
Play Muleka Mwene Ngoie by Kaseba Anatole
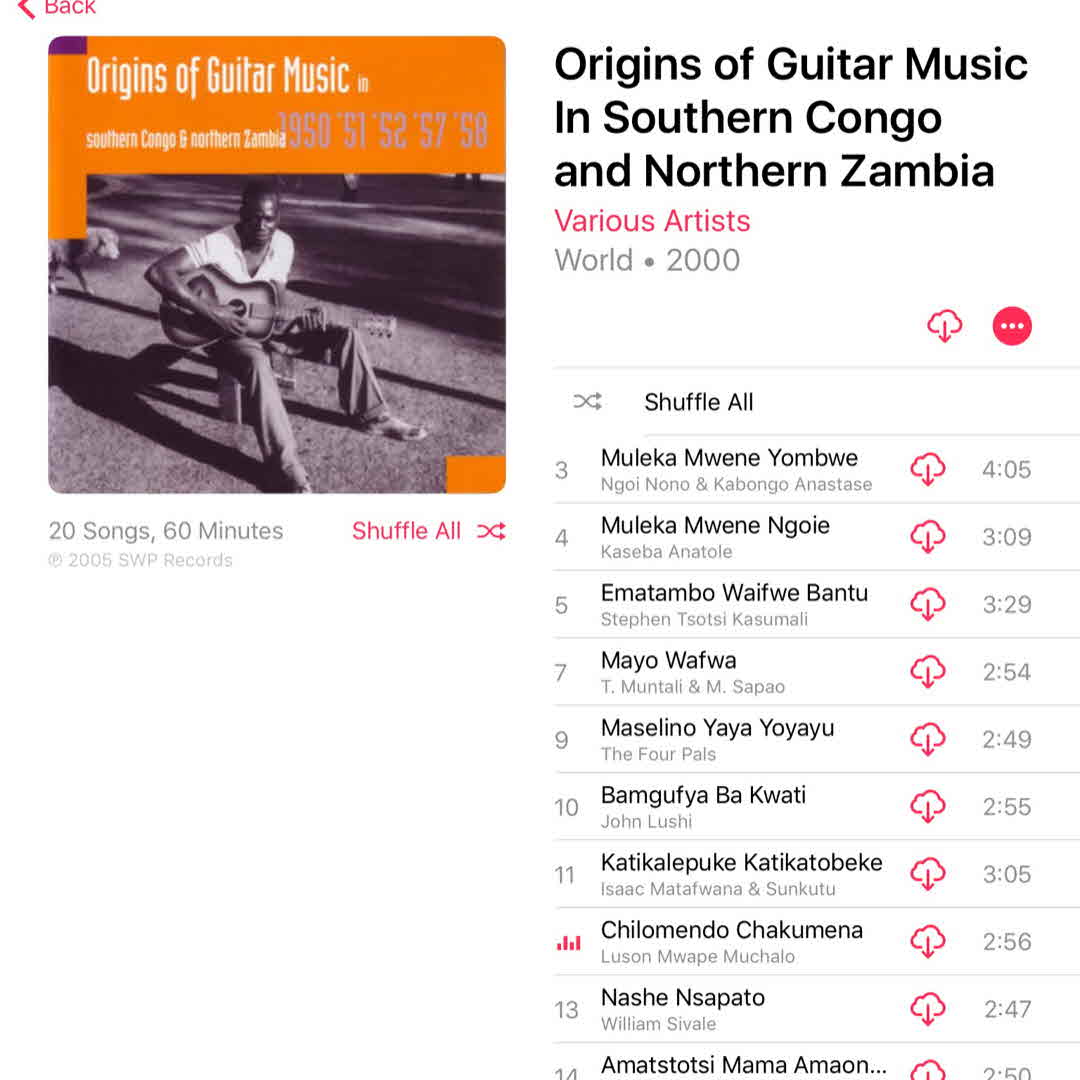pos(715,526)
